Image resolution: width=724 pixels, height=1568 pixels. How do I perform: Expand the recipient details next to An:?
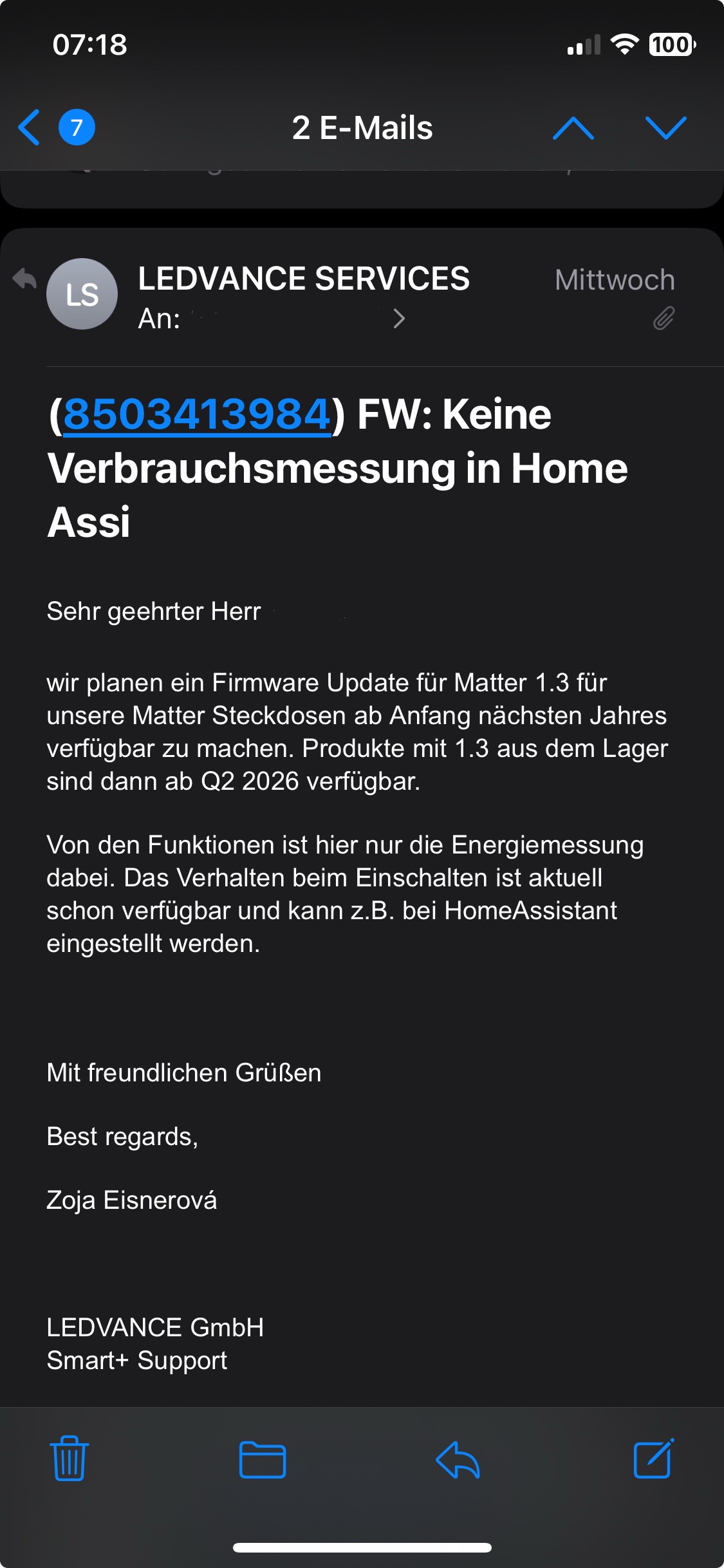(x=399, y=318)
